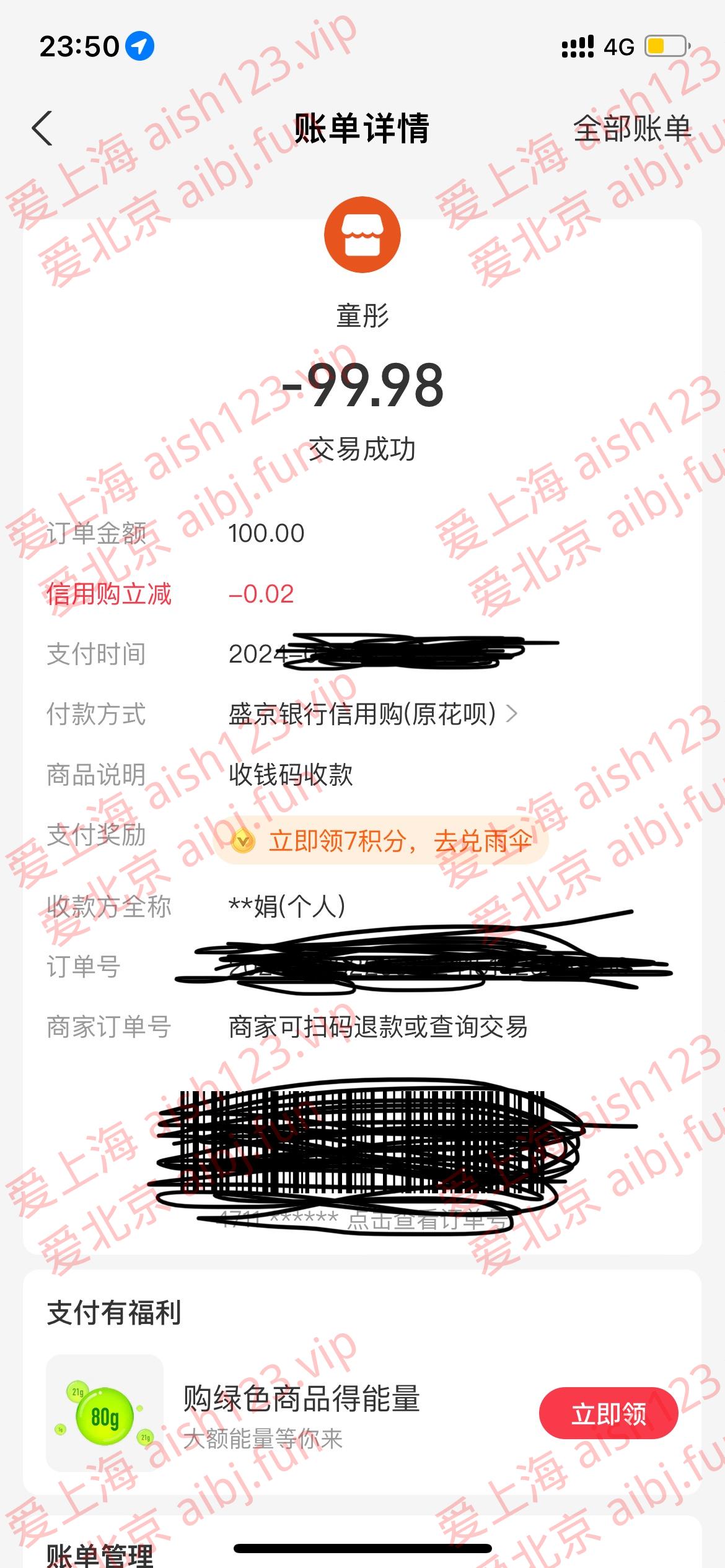This screenshot has height=1568, width=725.
Task: Go back using the top-left arrow
Action: click(42, 129)
